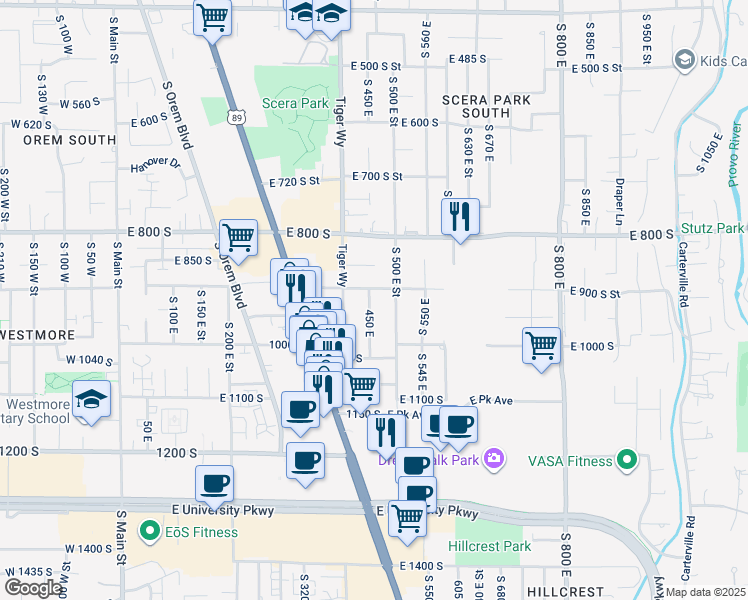Open the EōS Fitness place pin
The image size is (748, 600).
point(151,531)
